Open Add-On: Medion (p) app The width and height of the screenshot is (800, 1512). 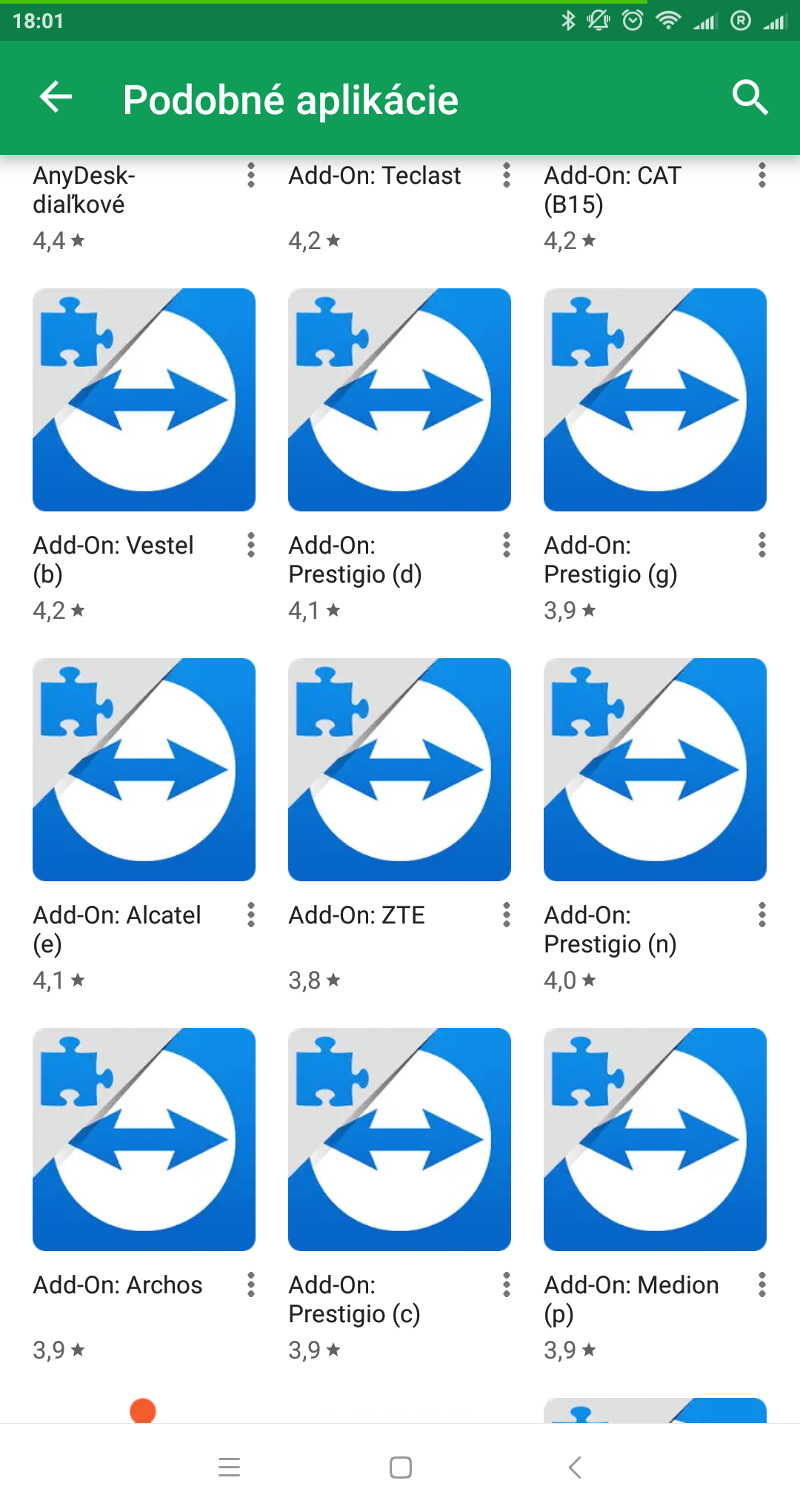655,1139
